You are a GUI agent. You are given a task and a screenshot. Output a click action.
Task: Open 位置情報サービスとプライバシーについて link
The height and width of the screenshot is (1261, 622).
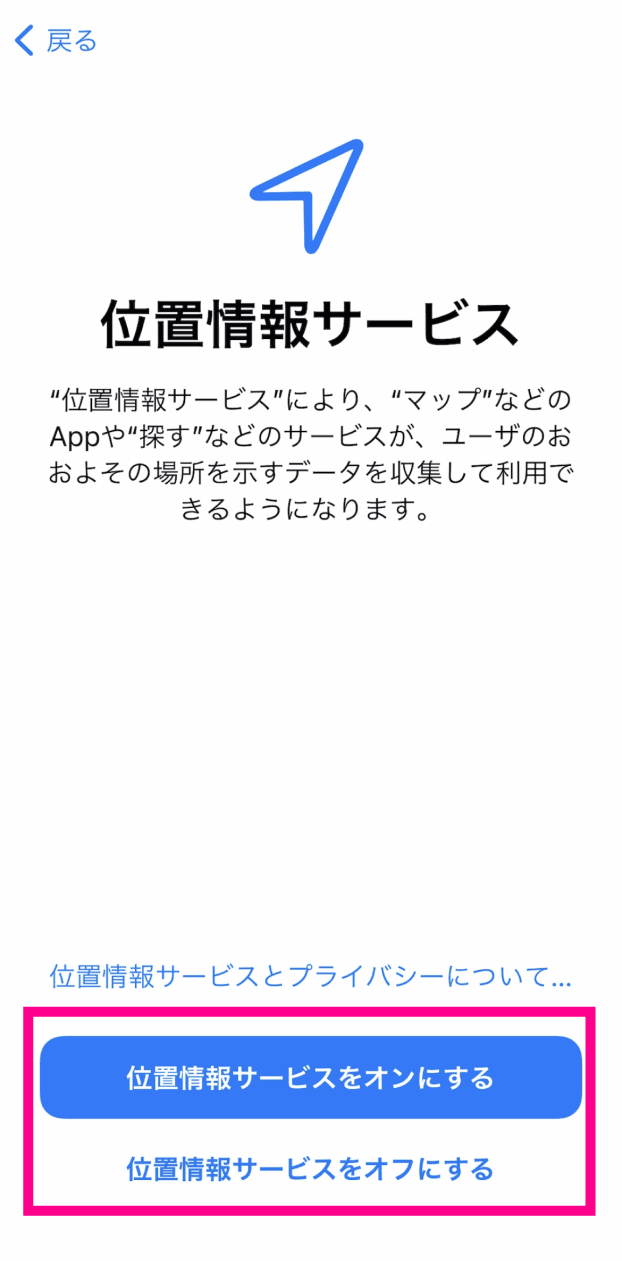coord(311,976)
